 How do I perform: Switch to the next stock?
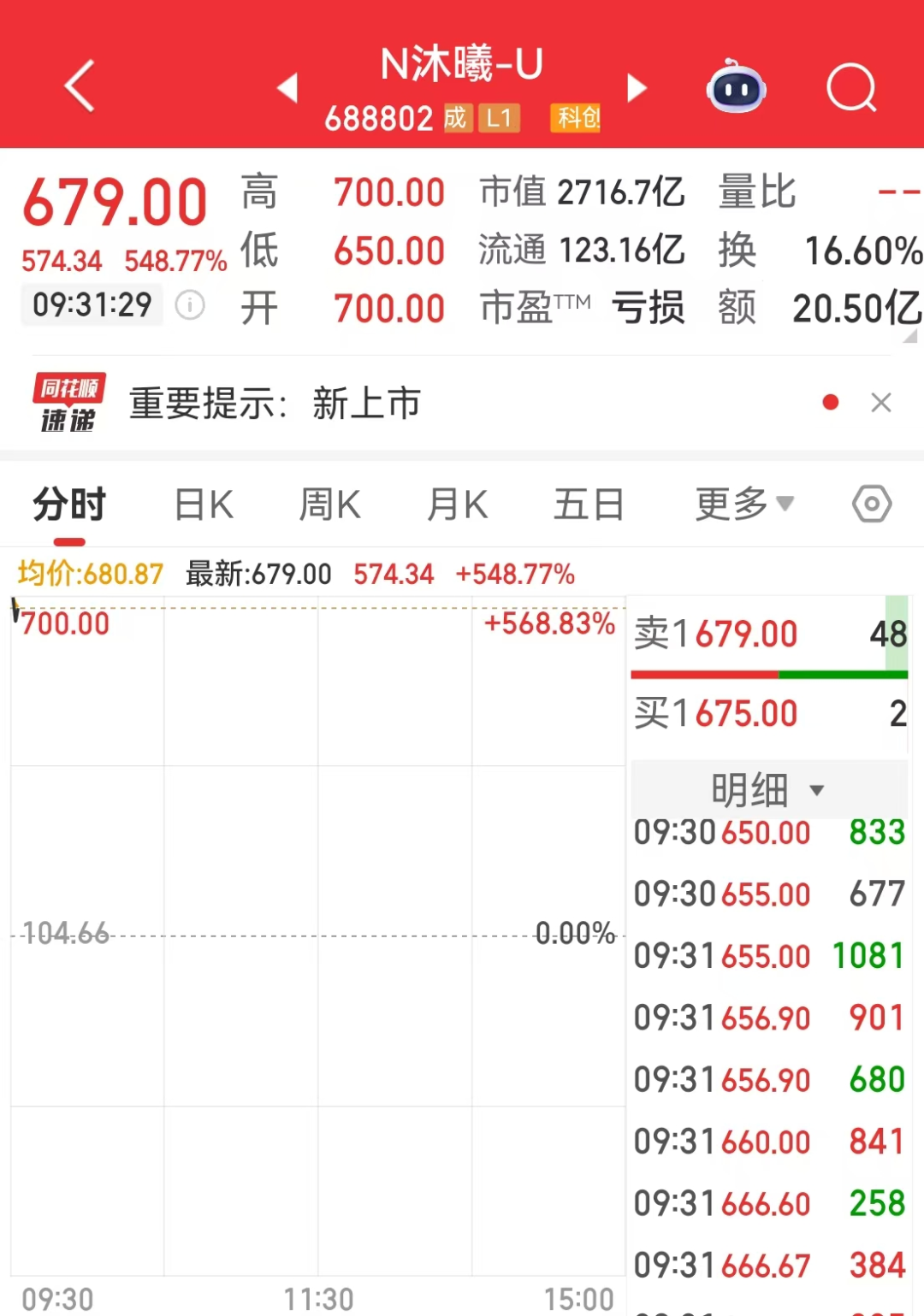click(x=637, y=88)
